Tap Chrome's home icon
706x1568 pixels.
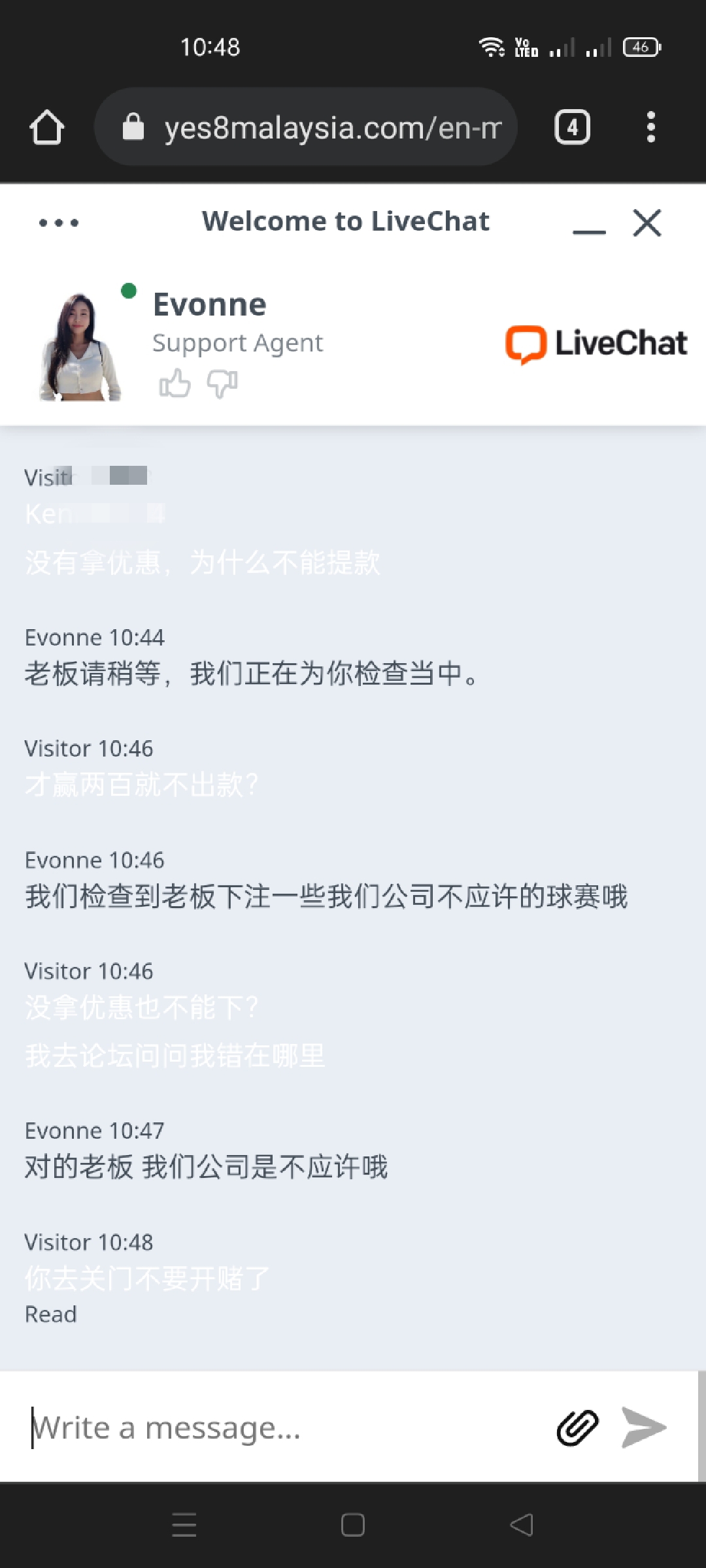pyautogui.click(x=46, y=127)
